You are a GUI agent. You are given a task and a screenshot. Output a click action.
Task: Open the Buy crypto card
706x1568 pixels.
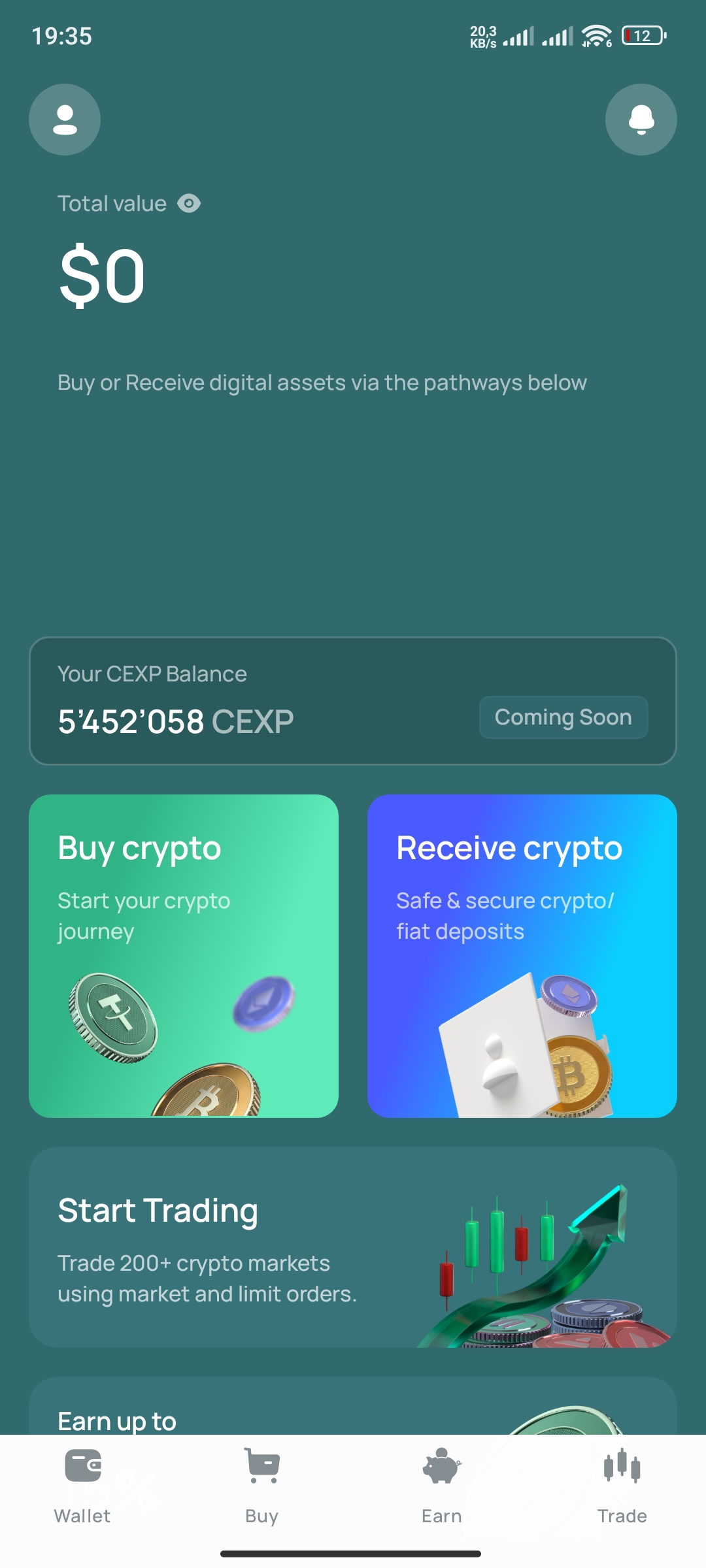(184, 956)
